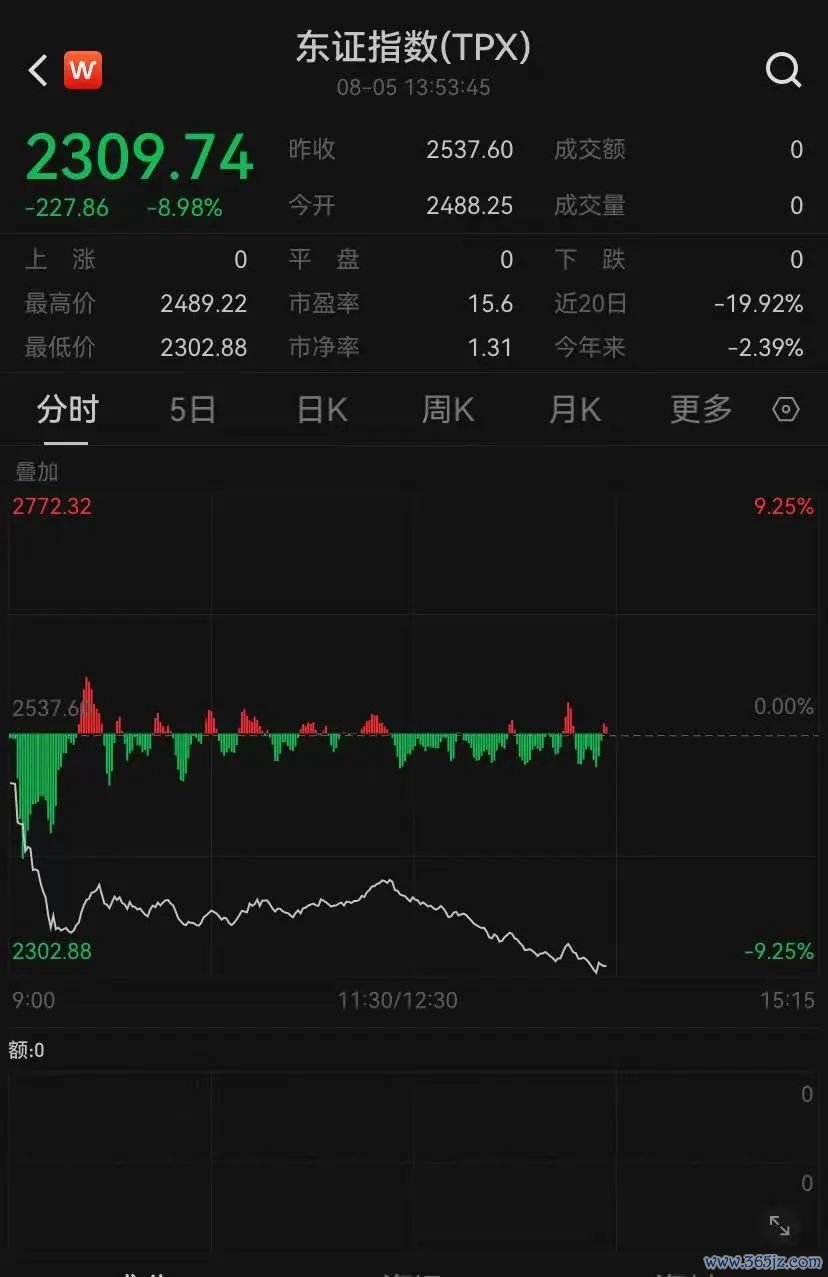The image size is (828, 1277).
Task: Open the 更多 chart options
Action: (x=701, y=410)
